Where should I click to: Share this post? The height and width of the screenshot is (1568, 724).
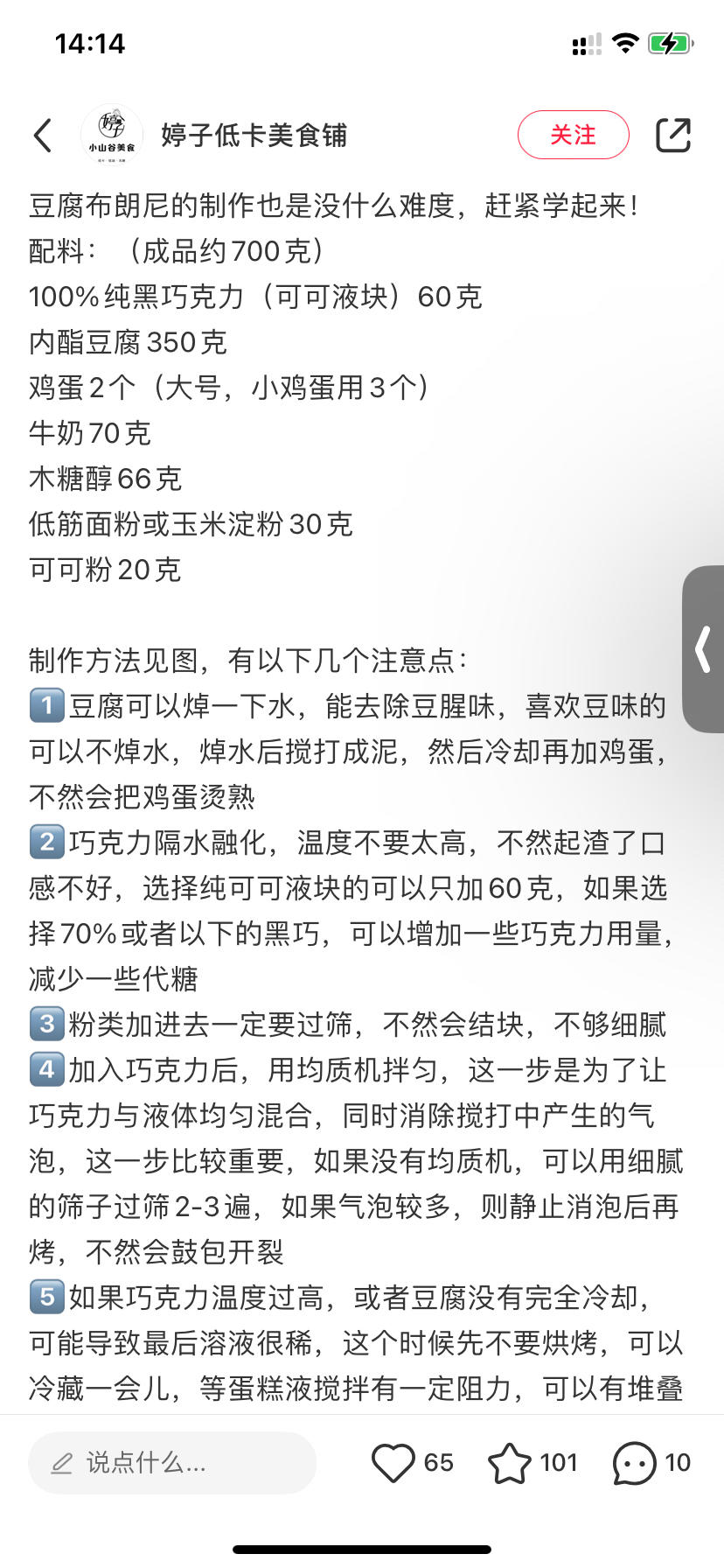click(x=673, y=136)
